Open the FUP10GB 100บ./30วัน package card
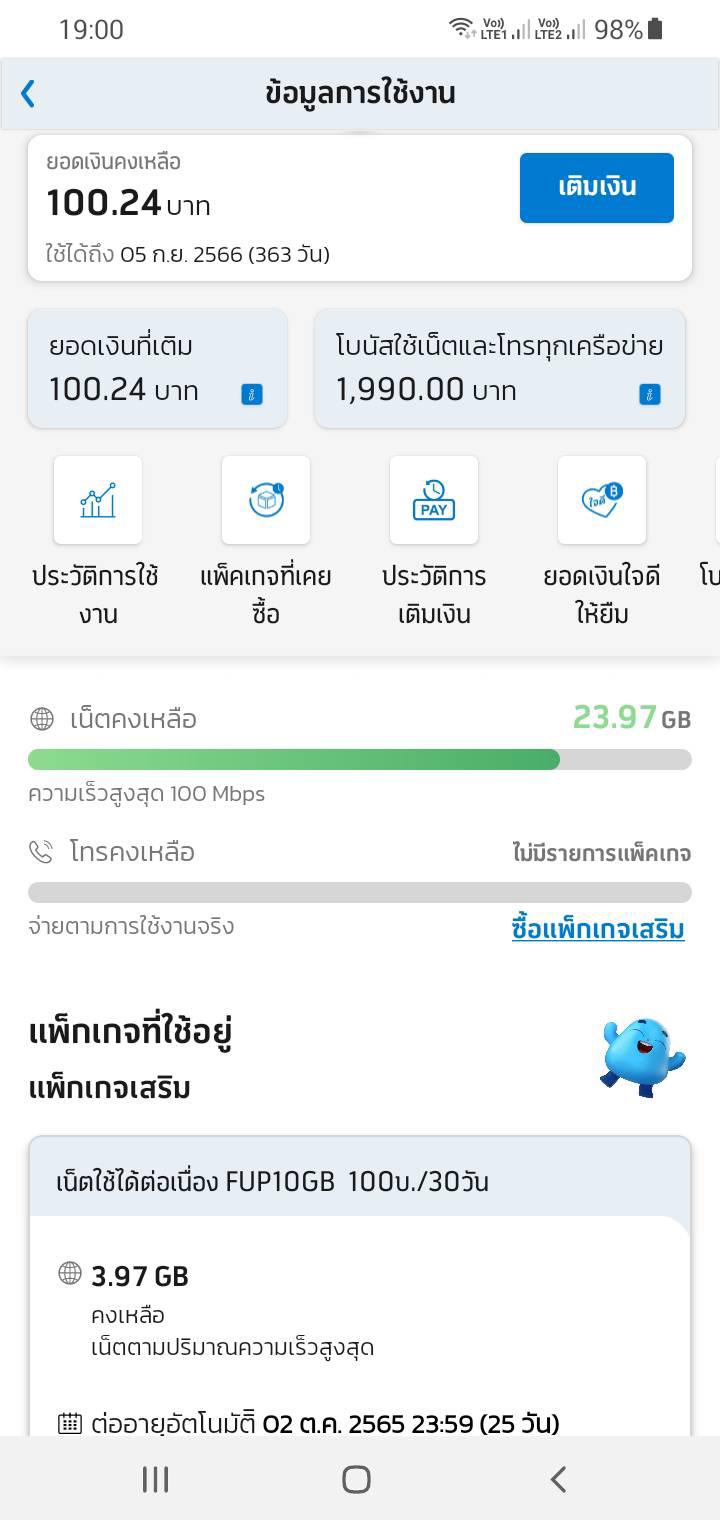 pyautogui.click(x=359, y=1182)
